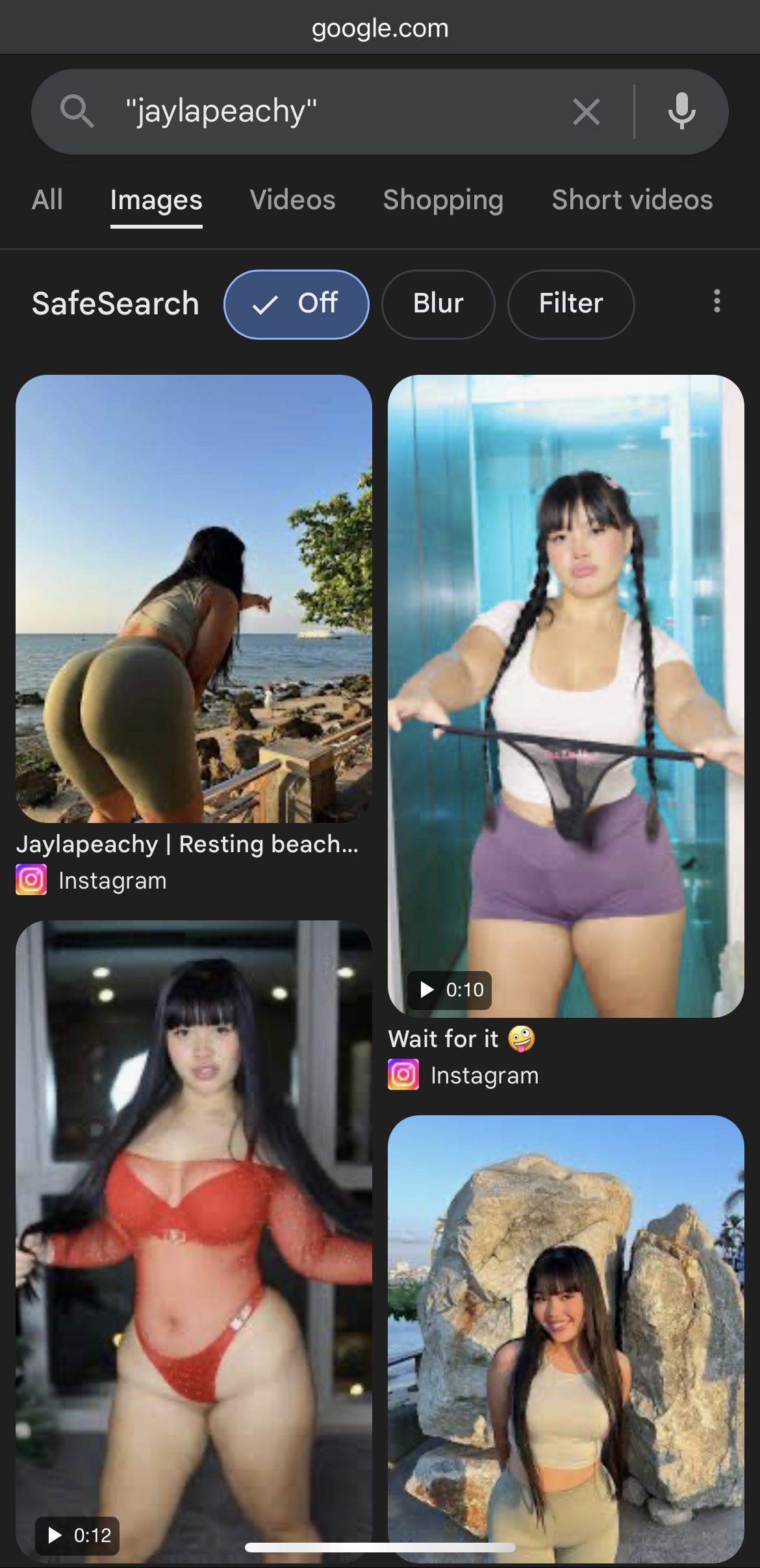Screen dimensions: 760x1568
Task: Open the SafeSearch three-dot menu
Action: (x=716, y=301)
